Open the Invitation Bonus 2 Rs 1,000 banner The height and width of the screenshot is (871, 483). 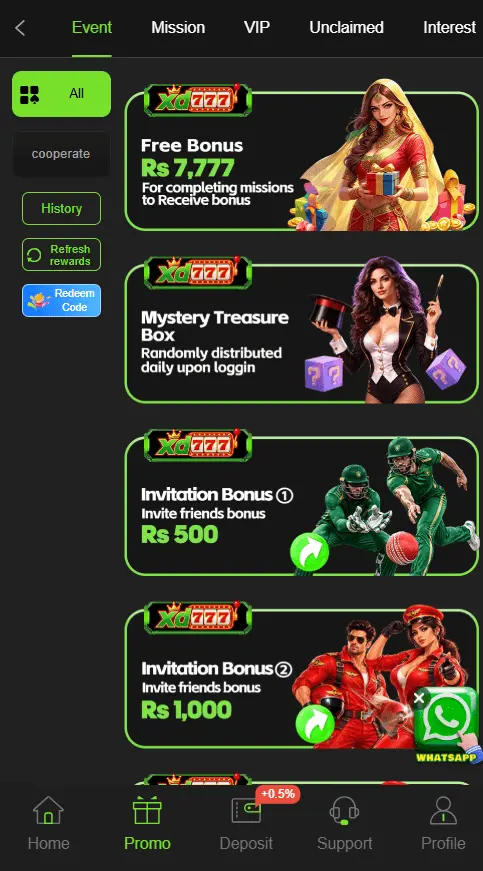[x=301, y=679]
